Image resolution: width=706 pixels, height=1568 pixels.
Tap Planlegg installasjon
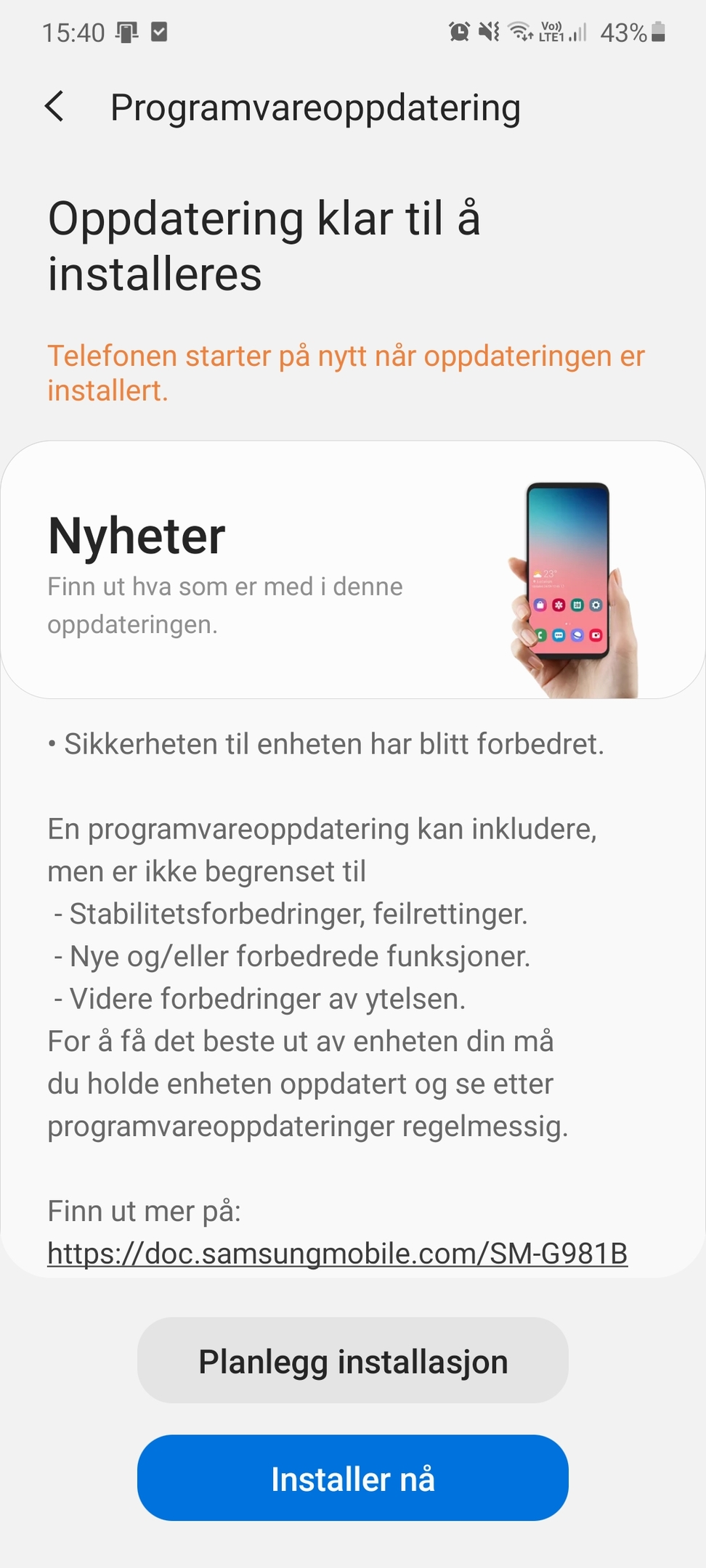point(353,1361)
